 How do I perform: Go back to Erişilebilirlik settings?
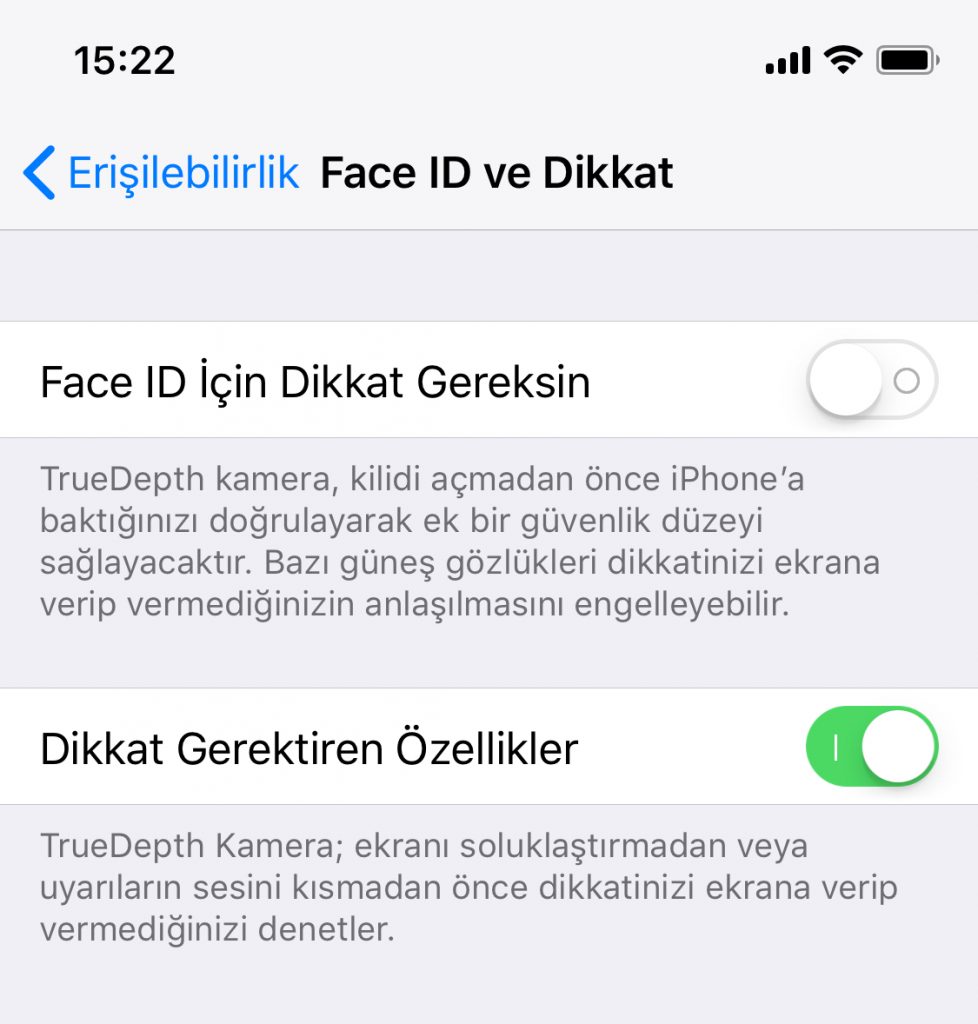click(x=162, y=173)
